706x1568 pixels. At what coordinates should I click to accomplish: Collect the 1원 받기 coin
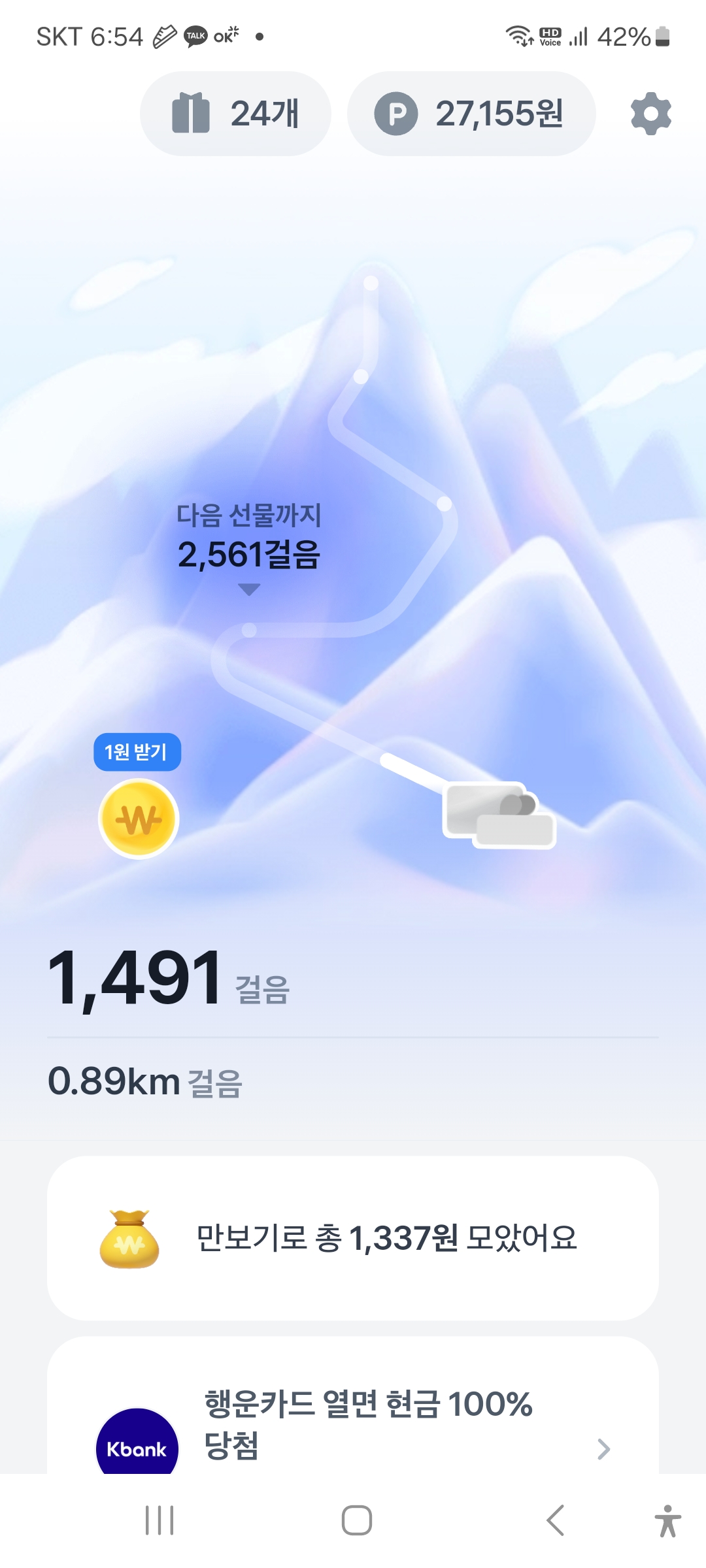(x=139, y=818)
